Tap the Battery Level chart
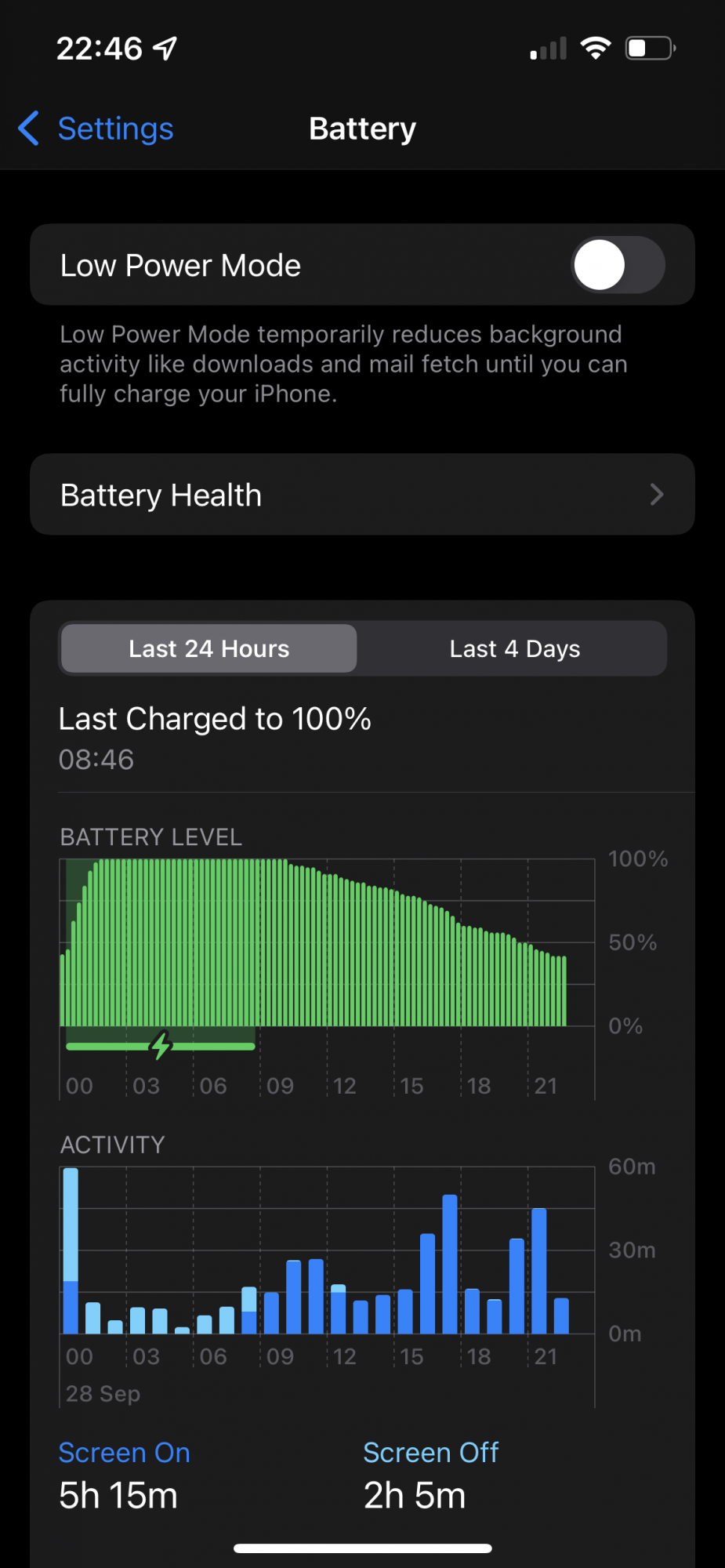 coord(328,942)
